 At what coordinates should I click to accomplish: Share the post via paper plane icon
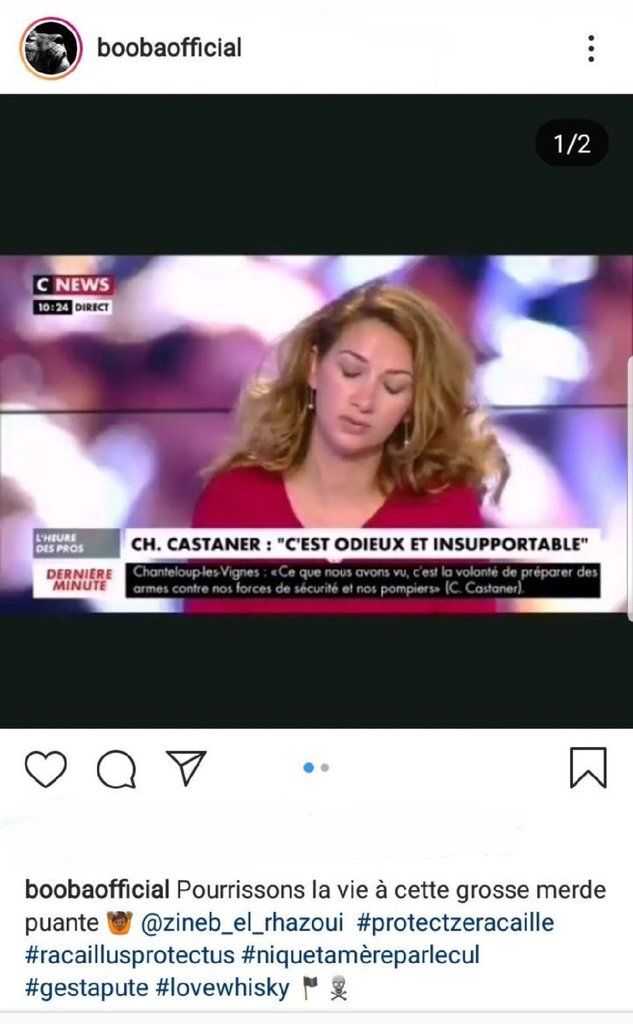tap(186, 767)
